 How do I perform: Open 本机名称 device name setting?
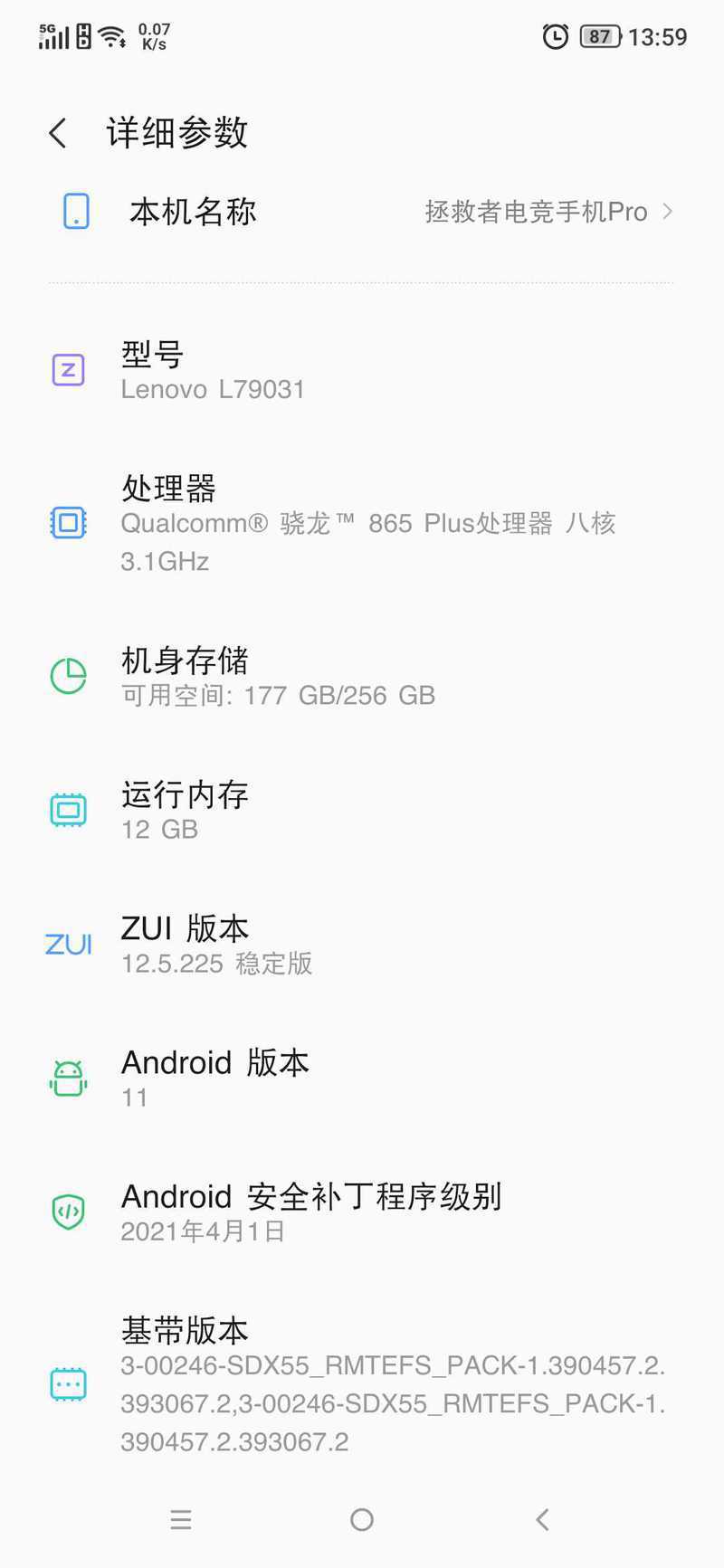(362, 212)
